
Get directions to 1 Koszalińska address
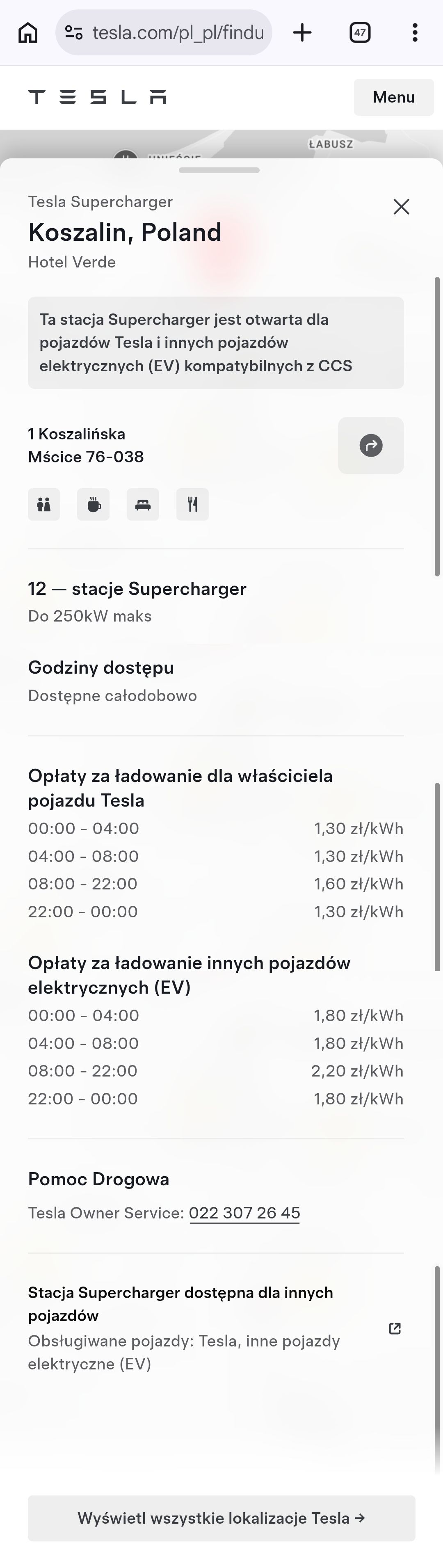click(370, 445)
